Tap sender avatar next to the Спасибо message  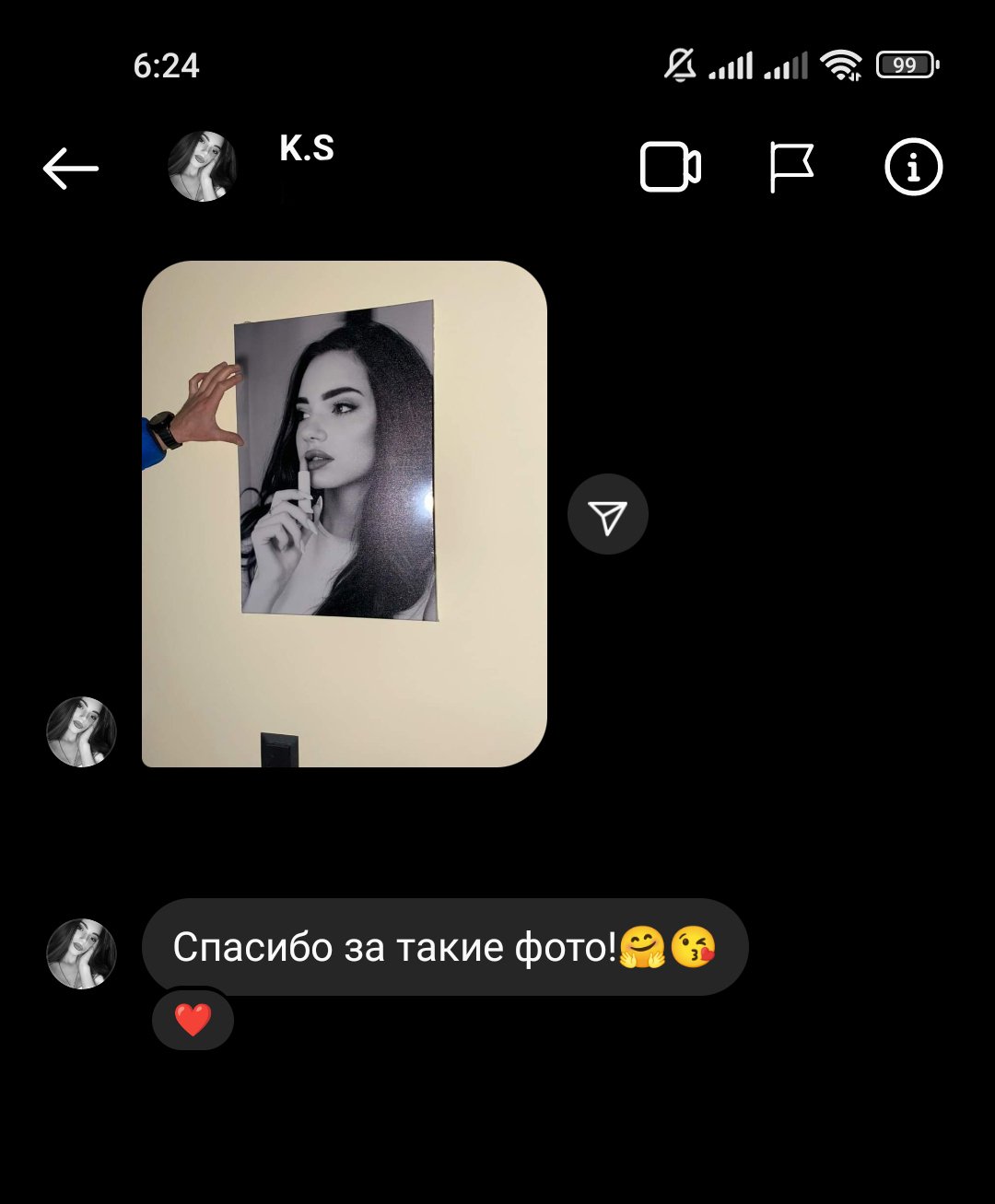click(82, 953)
